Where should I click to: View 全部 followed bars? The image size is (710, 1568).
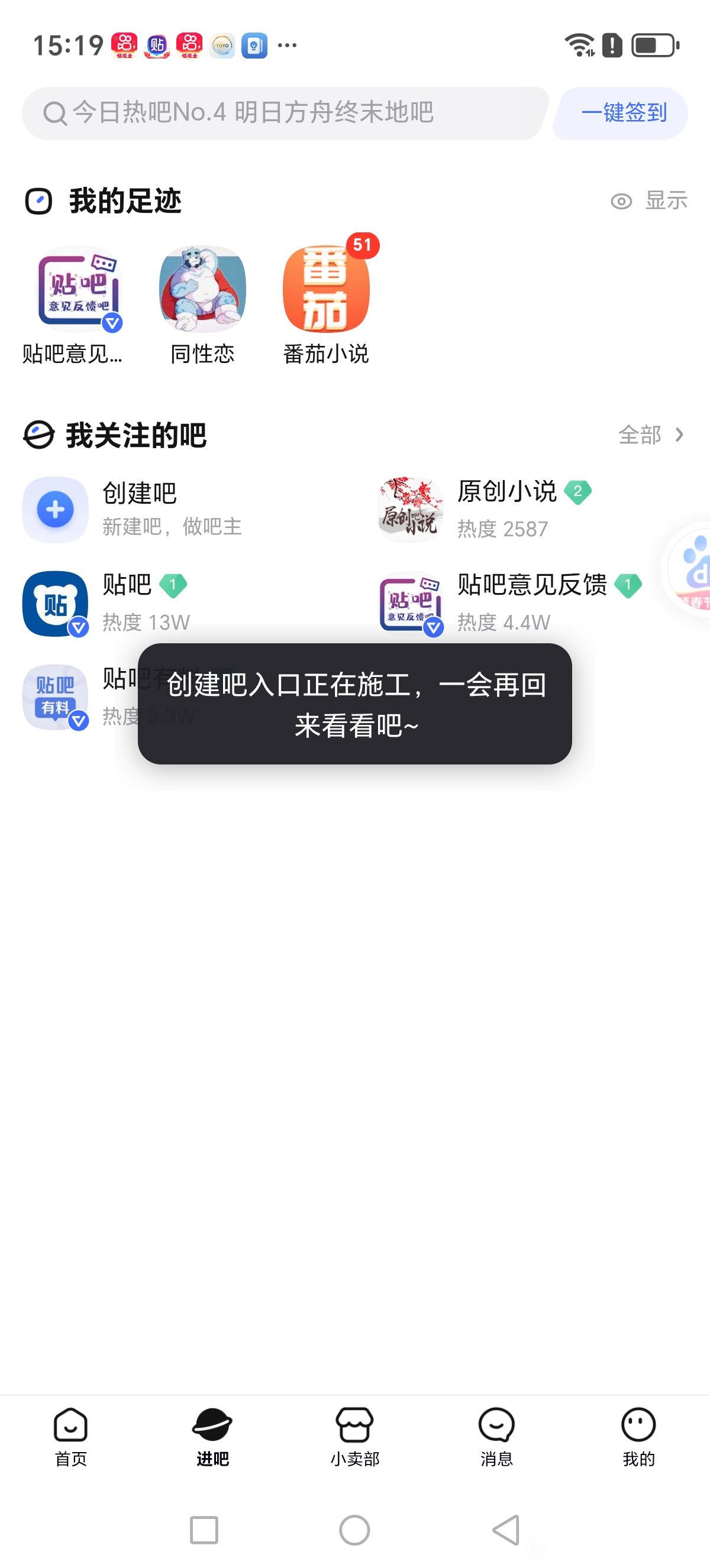650,435
